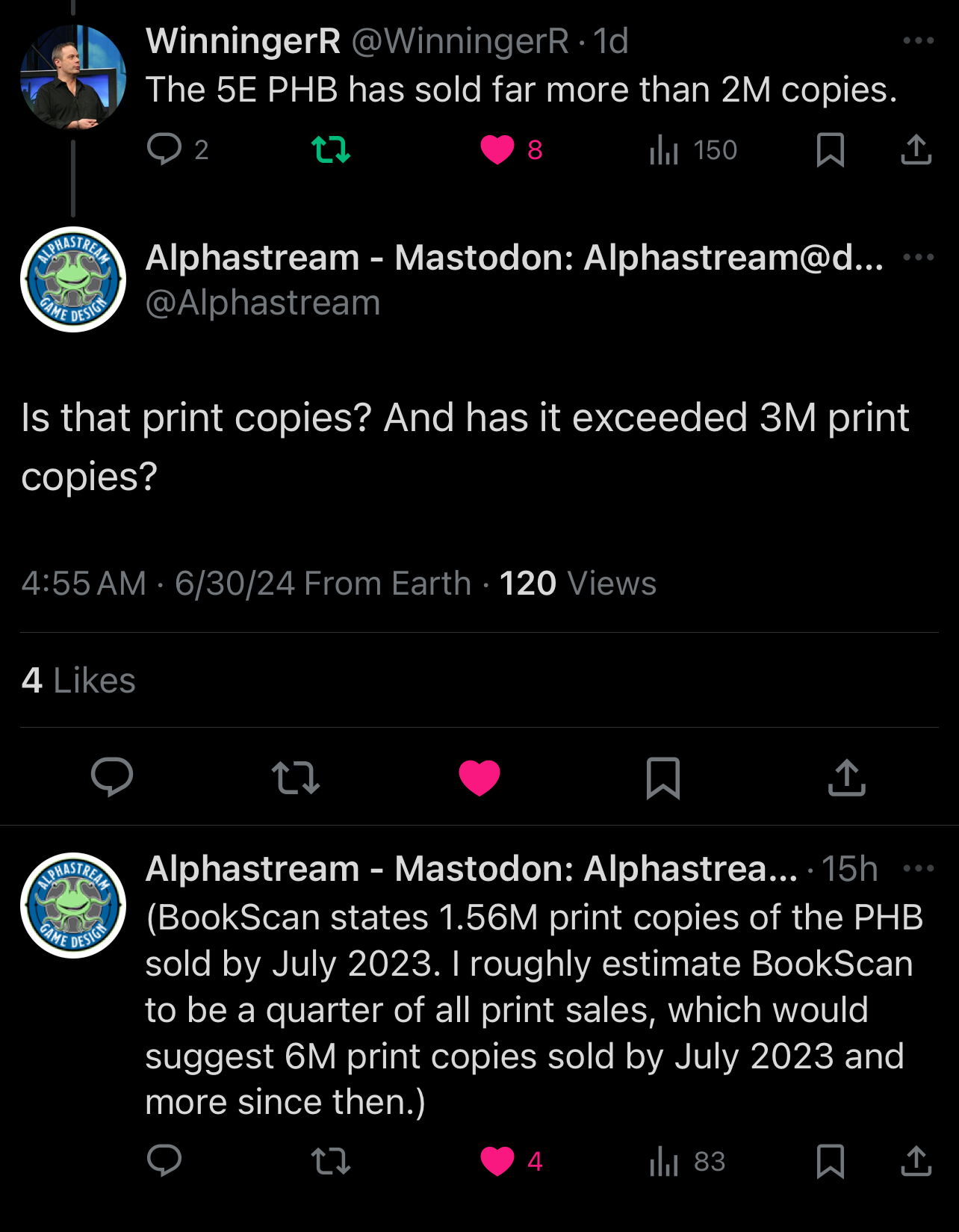The width and height of the screenshot is (959, 1232).
Task: Bookmark the main Alphastream tweet
Action: [x=662, y=777]
